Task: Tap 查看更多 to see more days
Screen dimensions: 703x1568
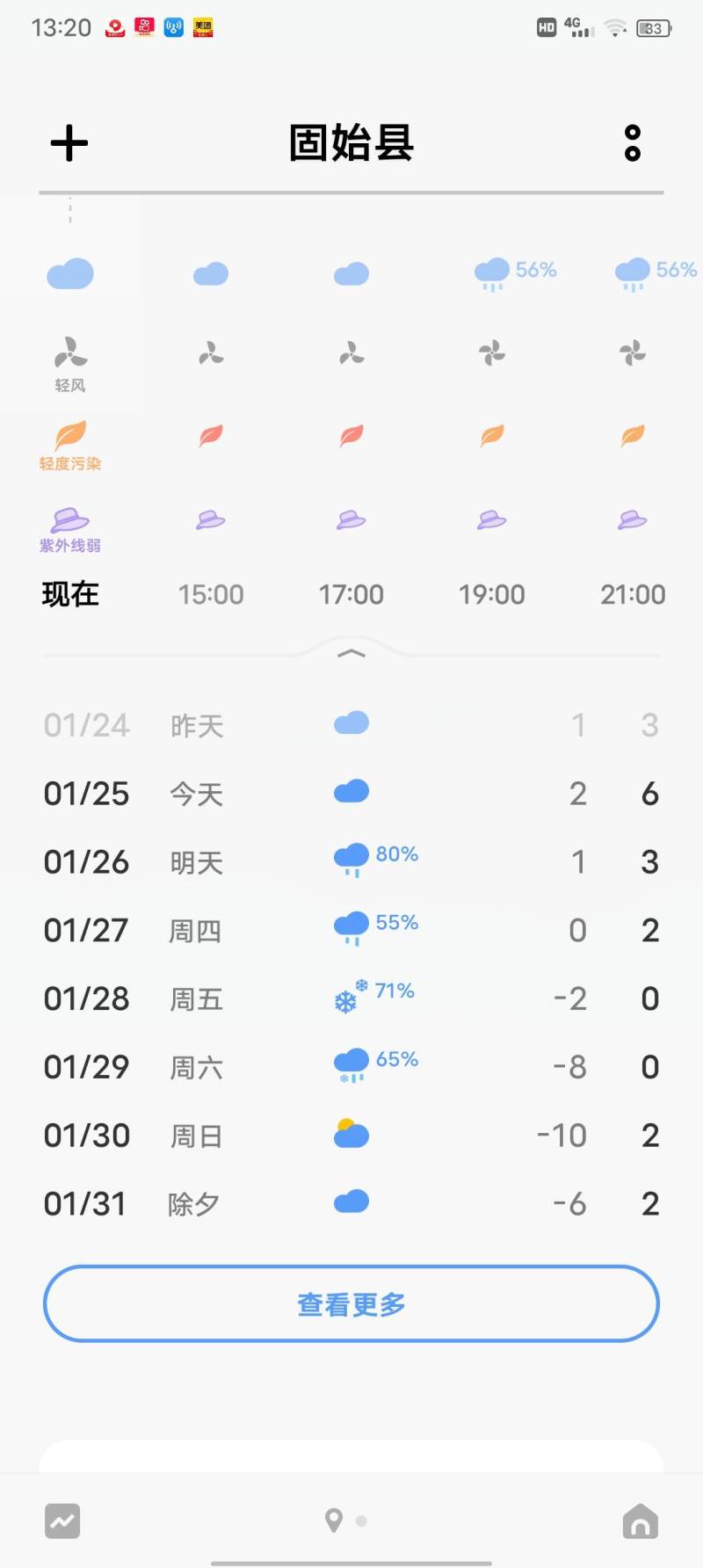Action: (351, 1304)
